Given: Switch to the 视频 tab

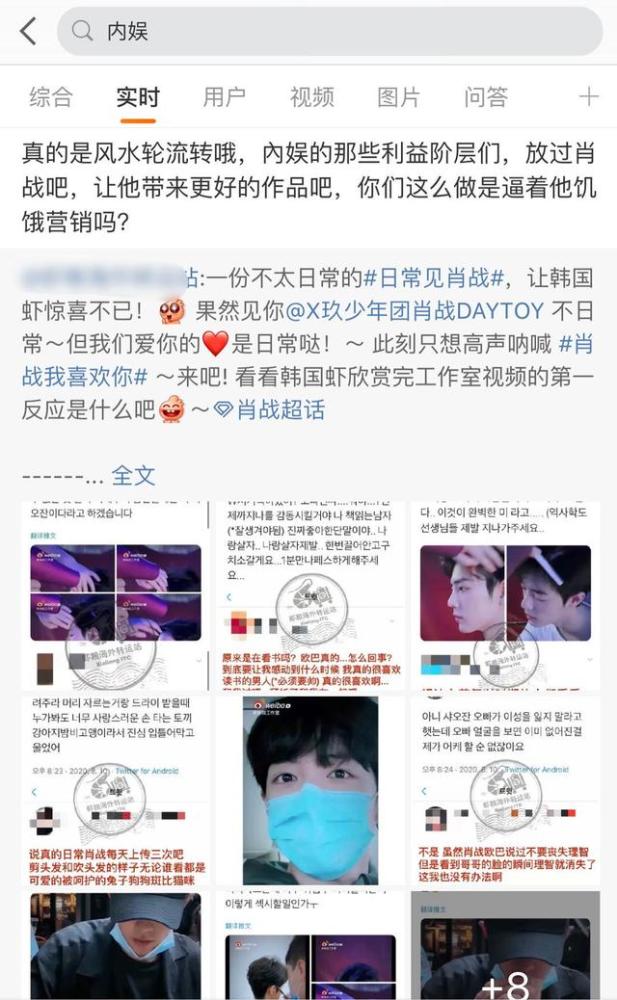Looking at the screenshot, I should (311, 97).
